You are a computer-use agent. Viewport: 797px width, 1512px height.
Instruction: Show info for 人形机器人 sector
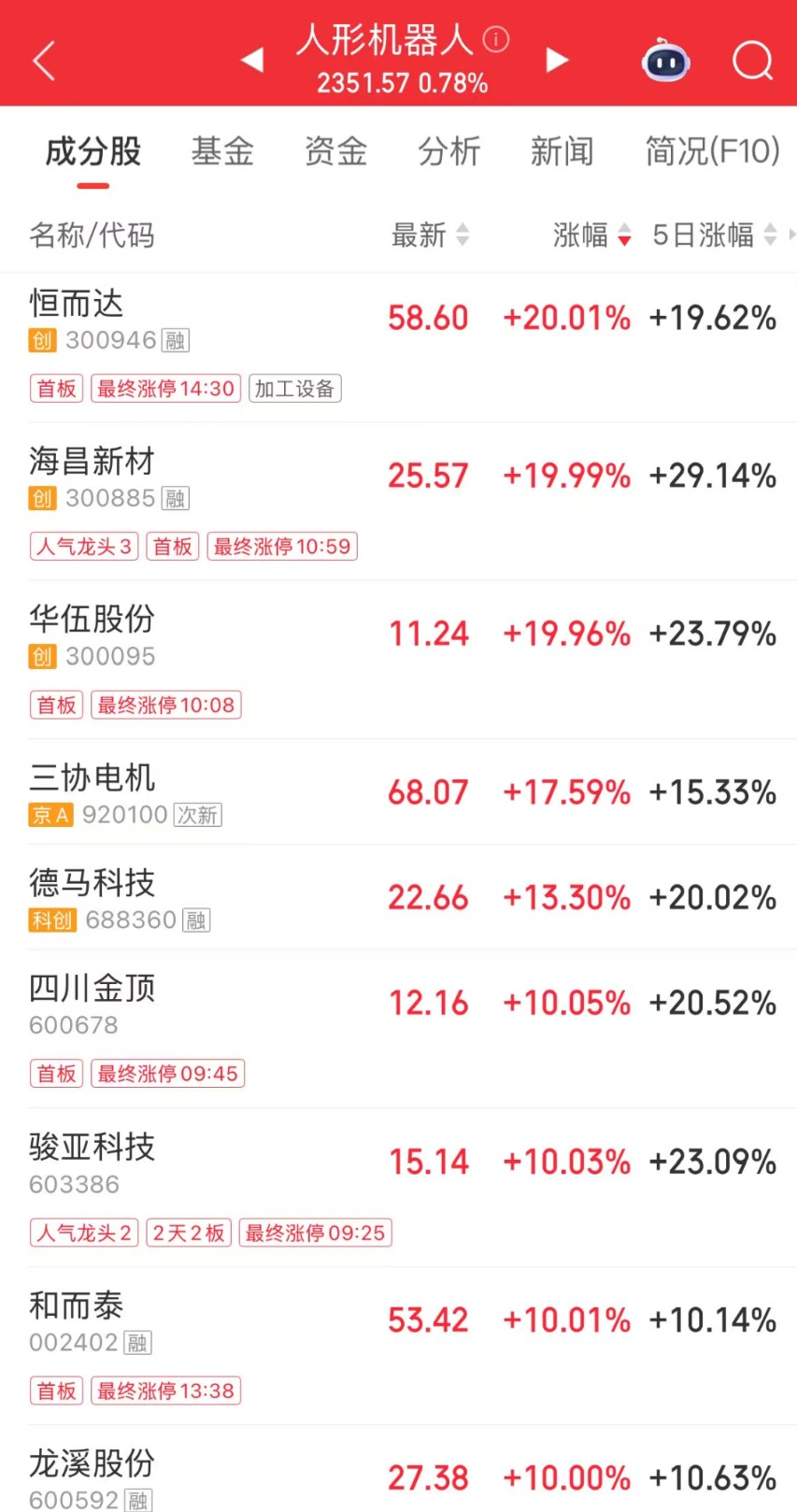pyautogui.click(x=496, y=39)
